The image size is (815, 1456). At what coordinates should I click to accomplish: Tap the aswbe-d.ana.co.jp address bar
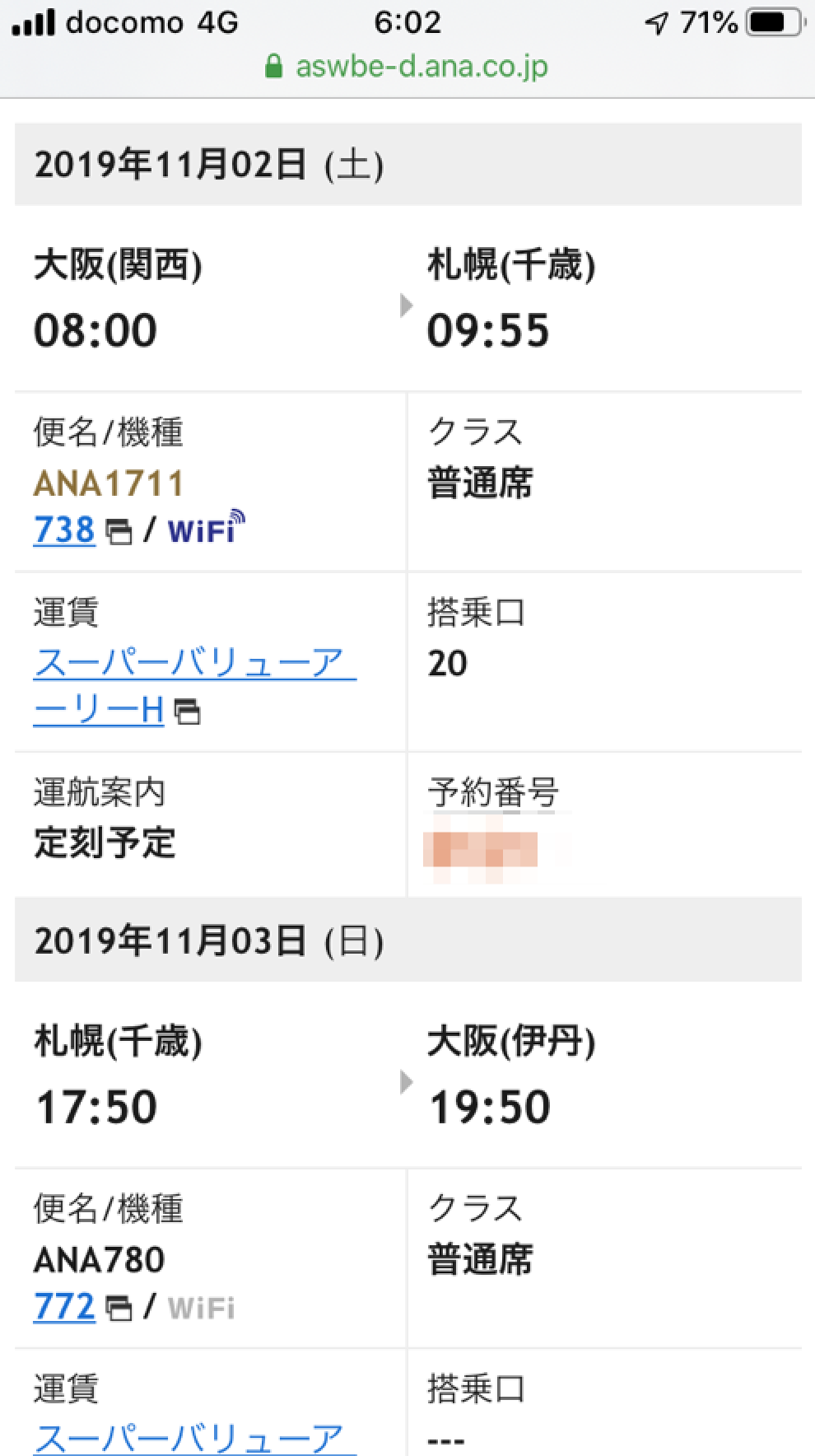pos(407,67)
